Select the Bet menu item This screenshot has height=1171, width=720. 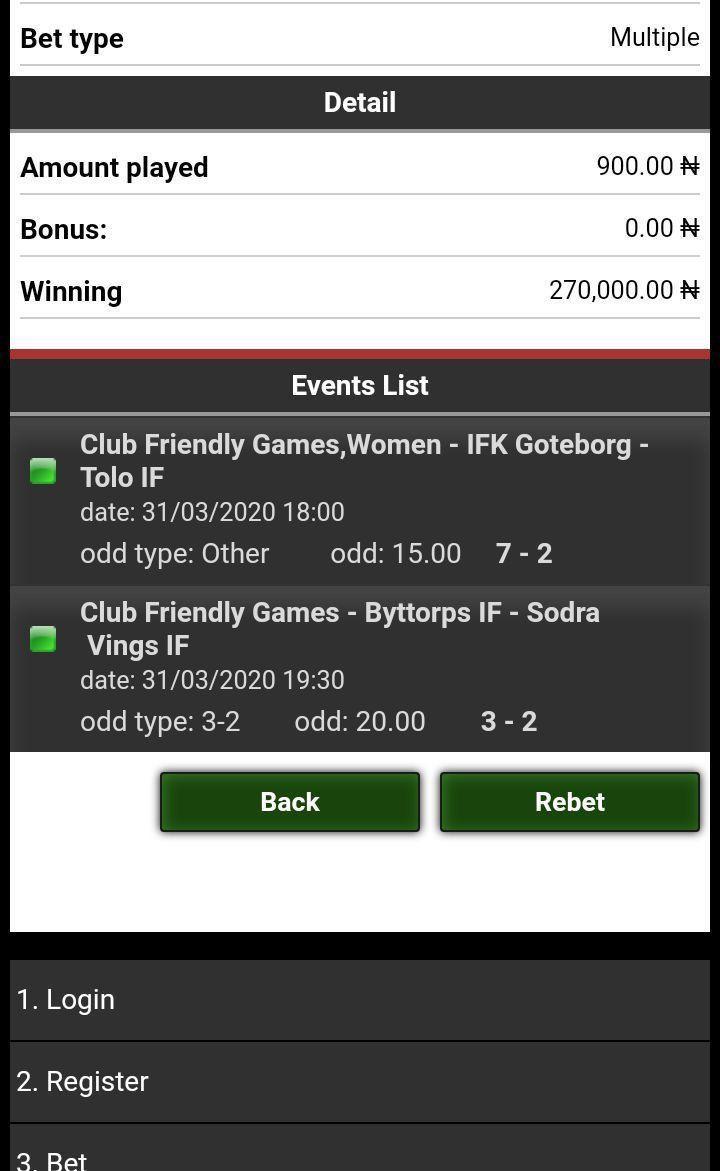pyautogui.click(x=360, y=1149)
